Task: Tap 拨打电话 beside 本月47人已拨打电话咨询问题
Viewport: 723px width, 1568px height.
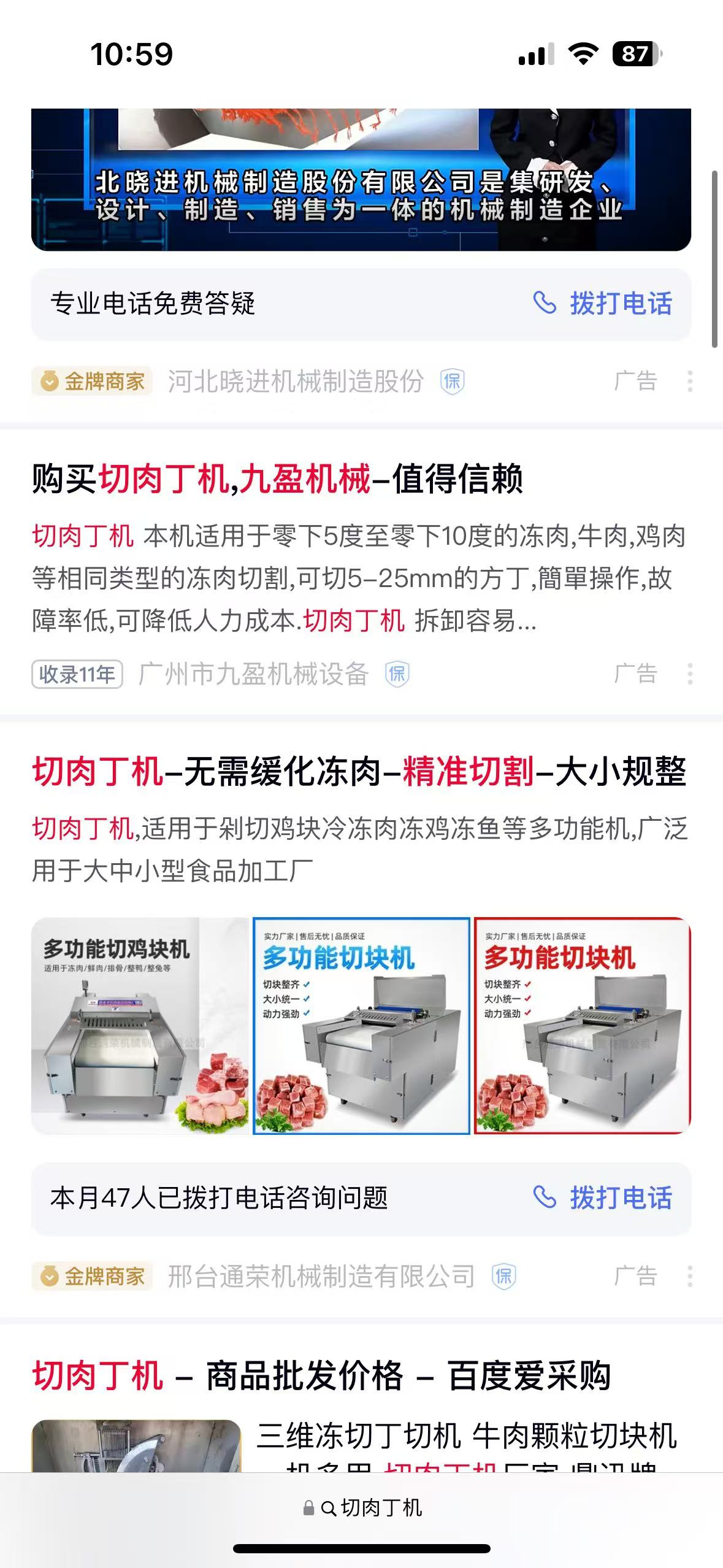Action: [x=603, y=1197]
